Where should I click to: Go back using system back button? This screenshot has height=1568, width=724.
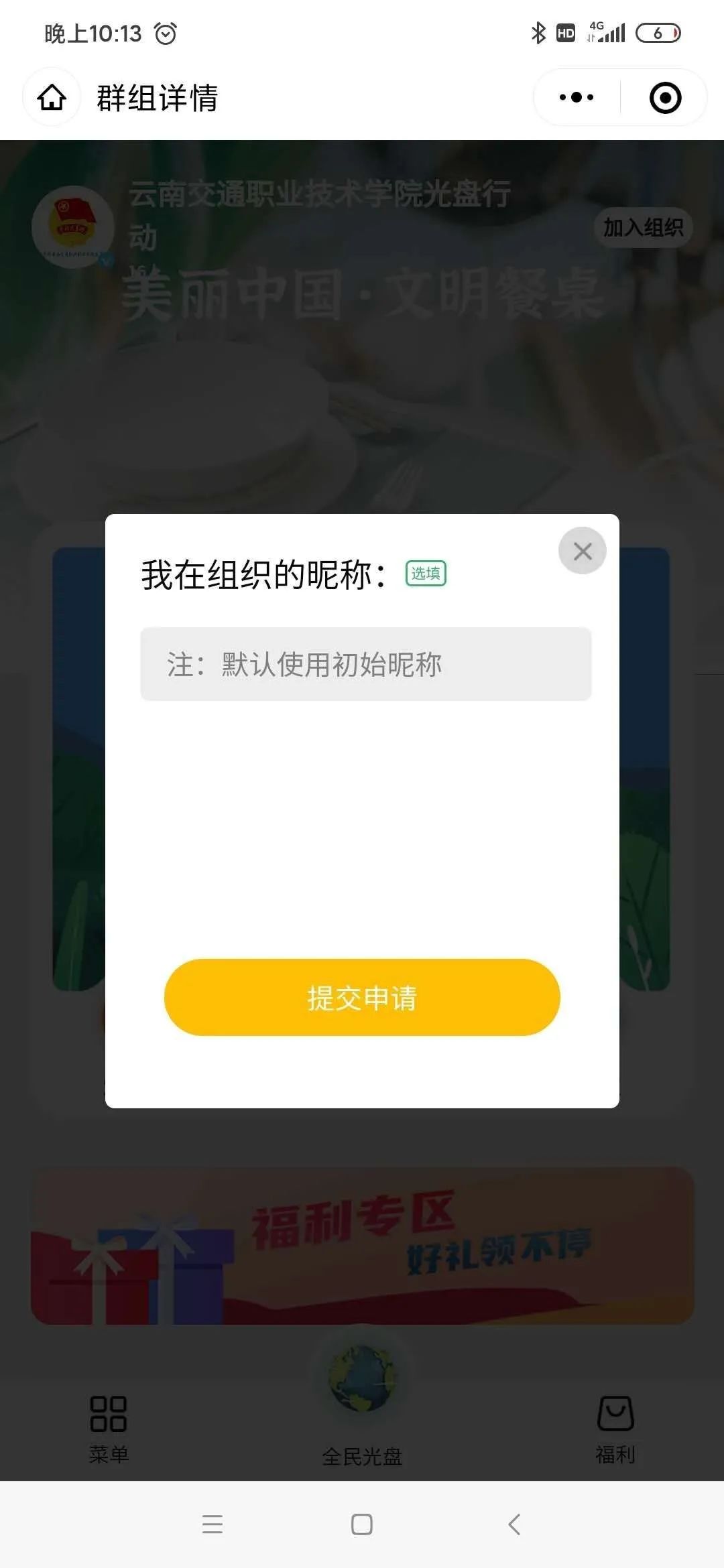pos(514,1524)
